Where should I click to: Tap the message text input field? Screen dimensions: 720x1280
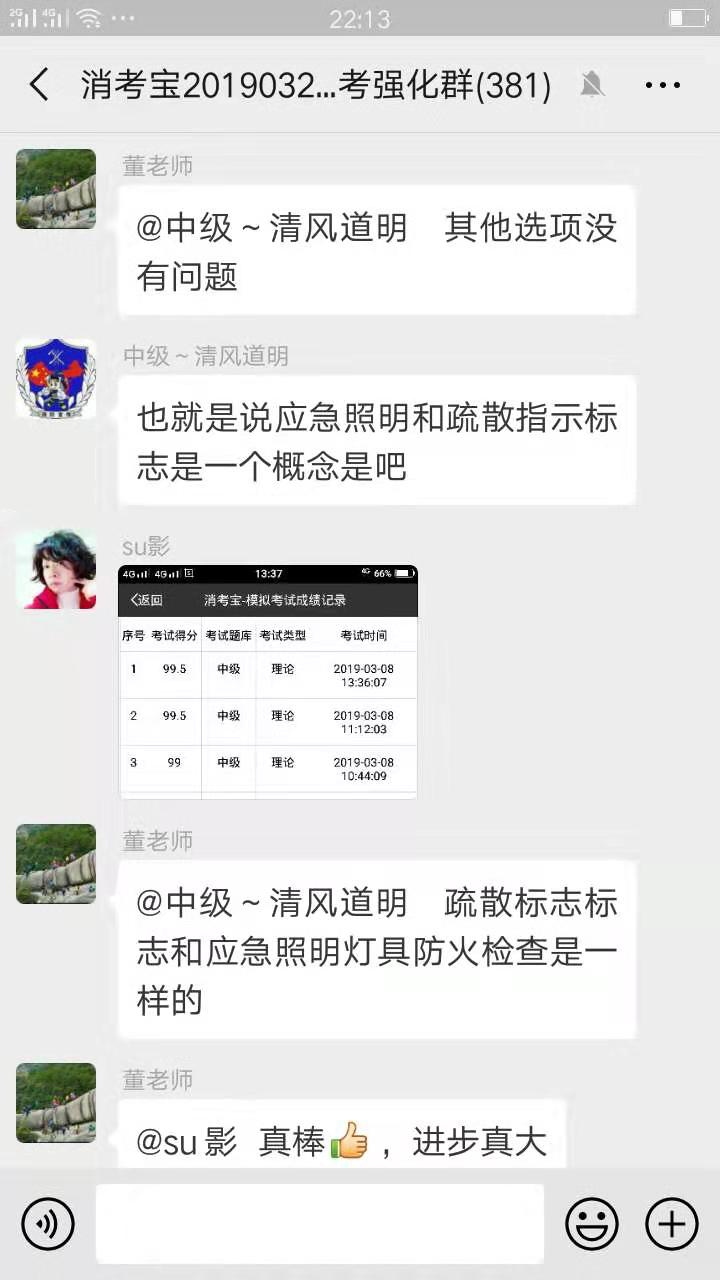click(x=320, y=1223)
